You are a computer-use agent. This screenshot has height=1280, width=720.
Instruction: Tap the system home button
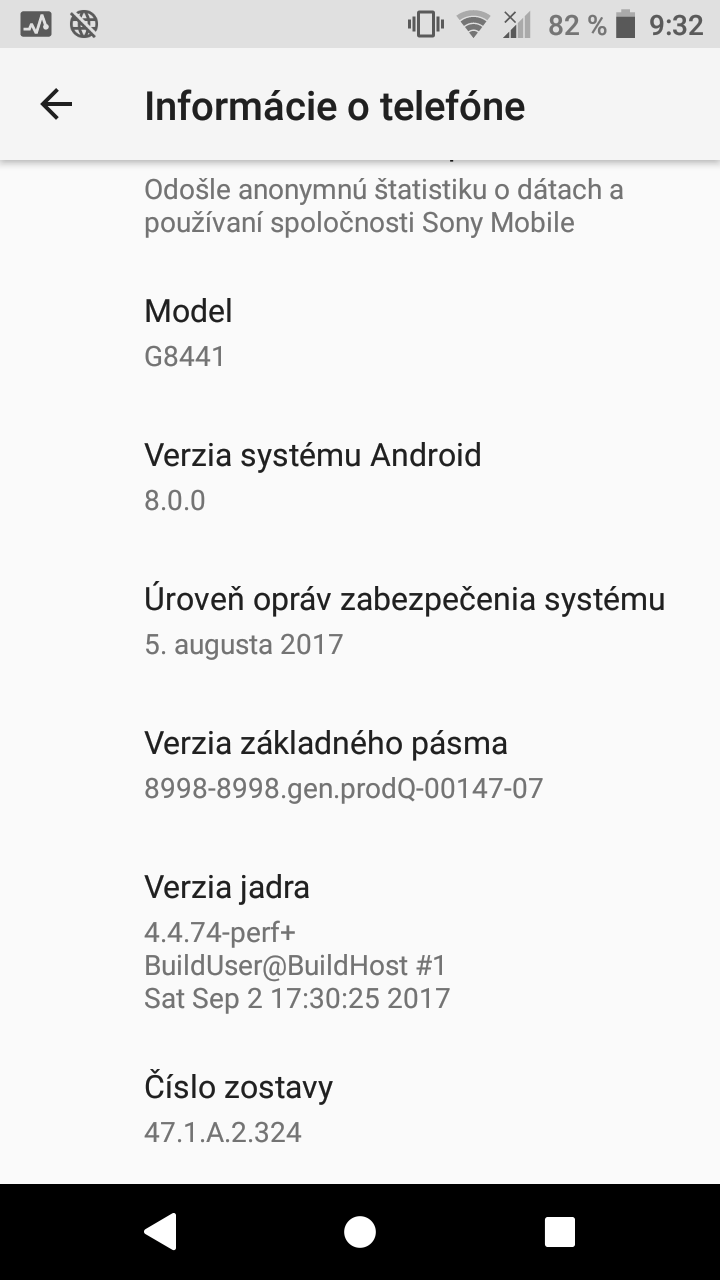point(360,1232)
